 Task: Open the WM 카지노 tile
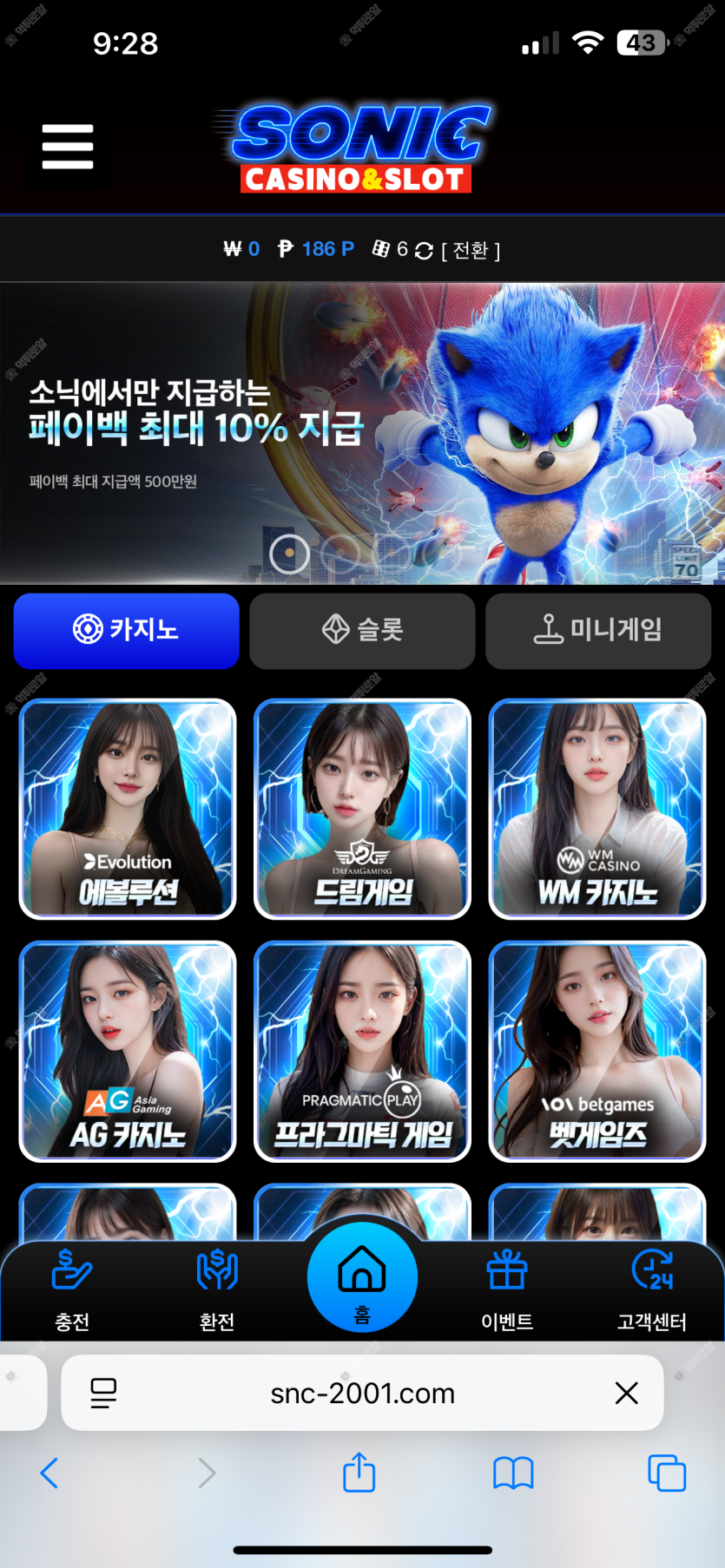(597, 809)
